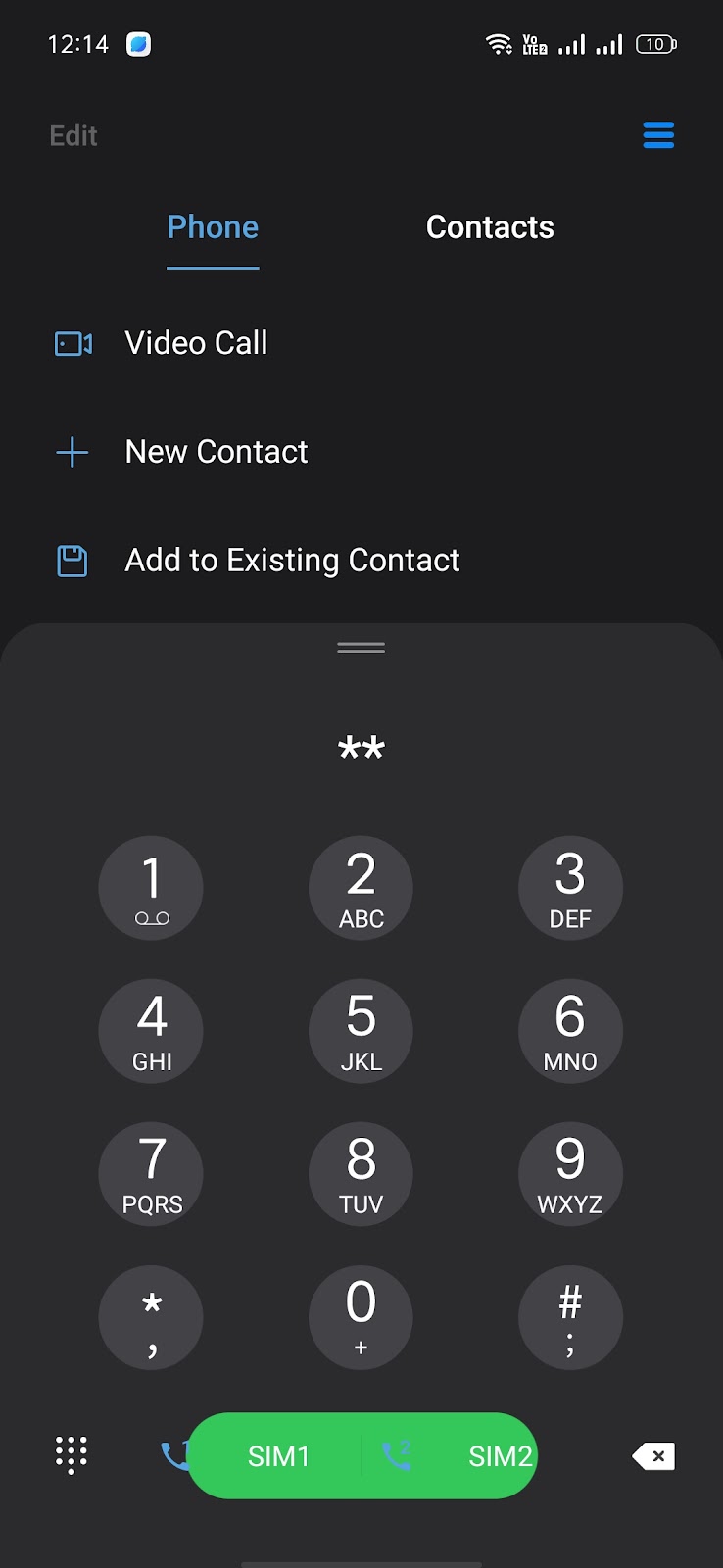Open the blue hamburger menu
The width and height of the screenshot is (723, 1568).
point(658,135)
